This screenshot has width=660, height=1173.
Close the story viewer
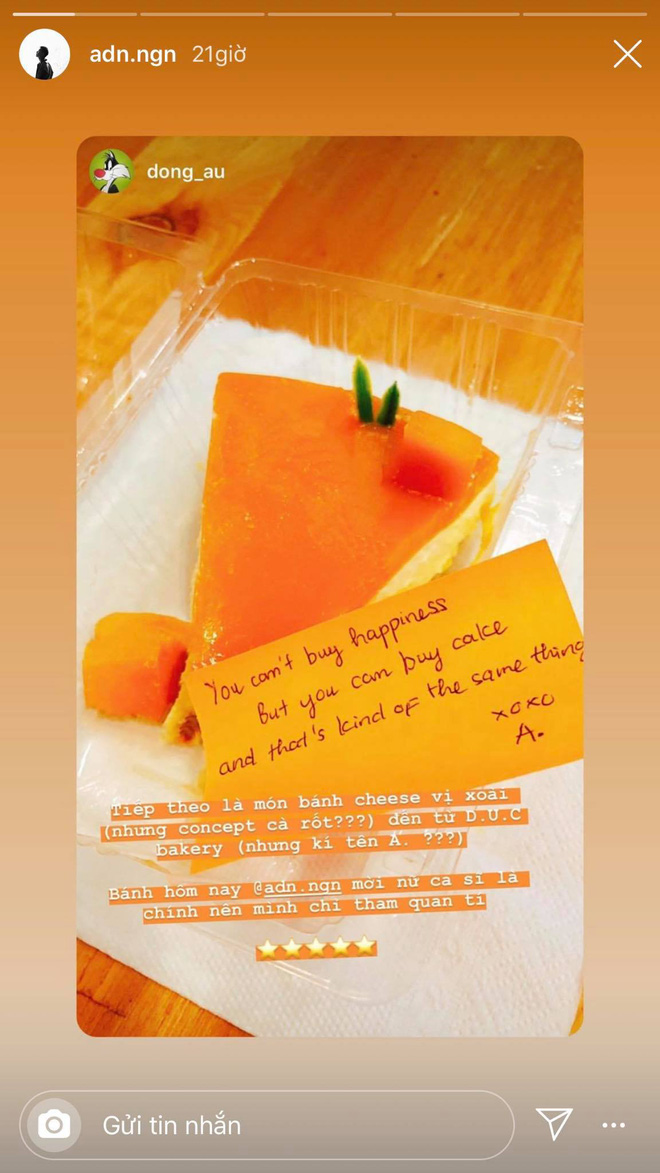click(627, 54)
